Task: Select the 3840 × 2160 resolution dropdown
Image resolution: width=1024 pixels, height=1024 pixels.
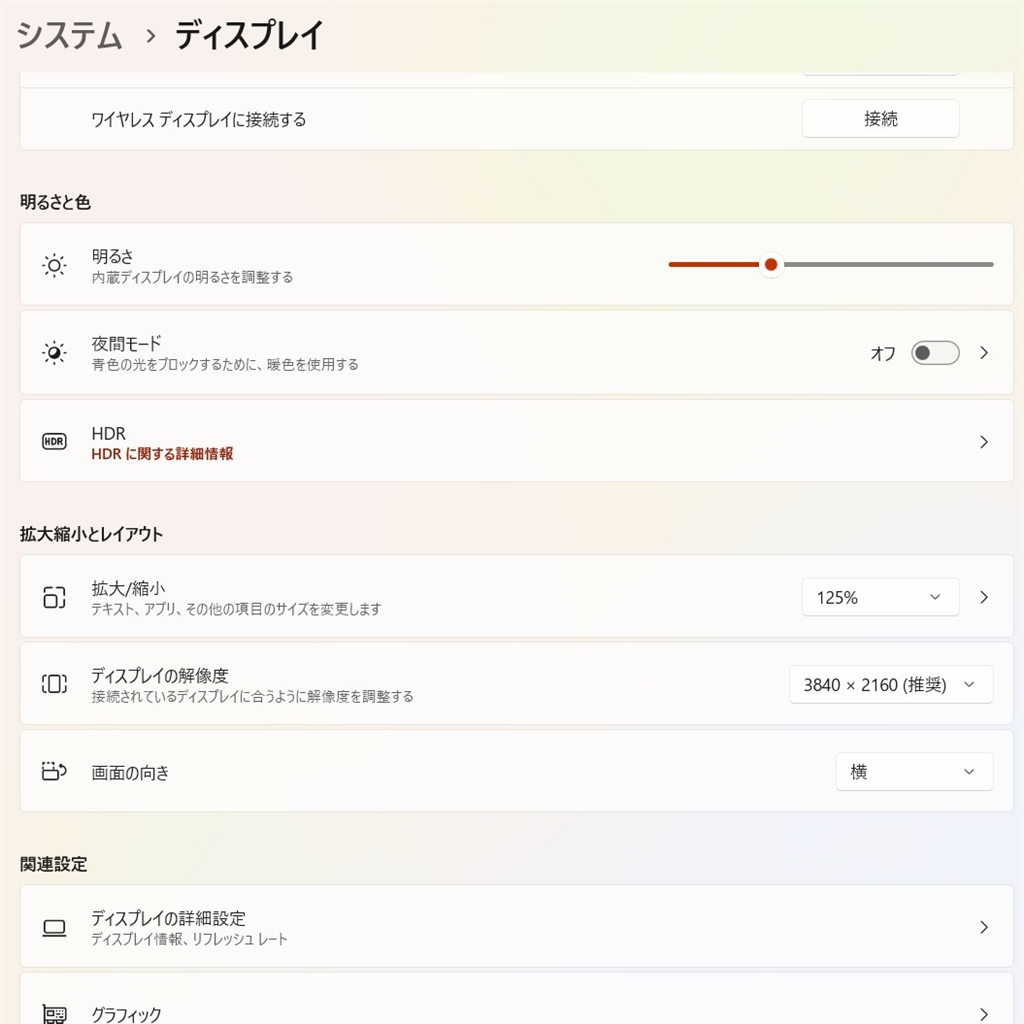Action: click(x=890, y=685)
